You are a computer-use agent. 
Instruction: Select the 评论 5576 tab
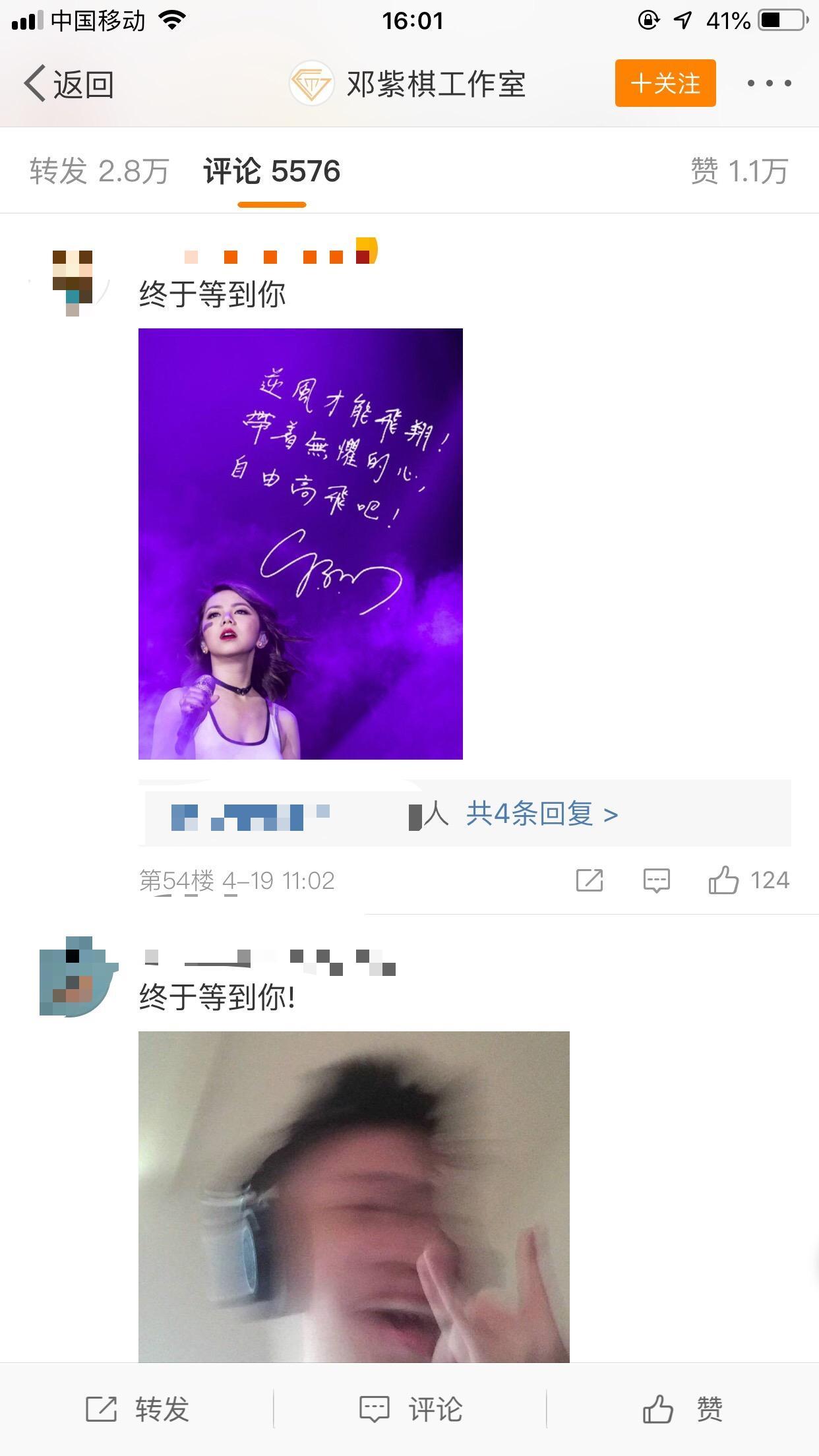point(272,171)
